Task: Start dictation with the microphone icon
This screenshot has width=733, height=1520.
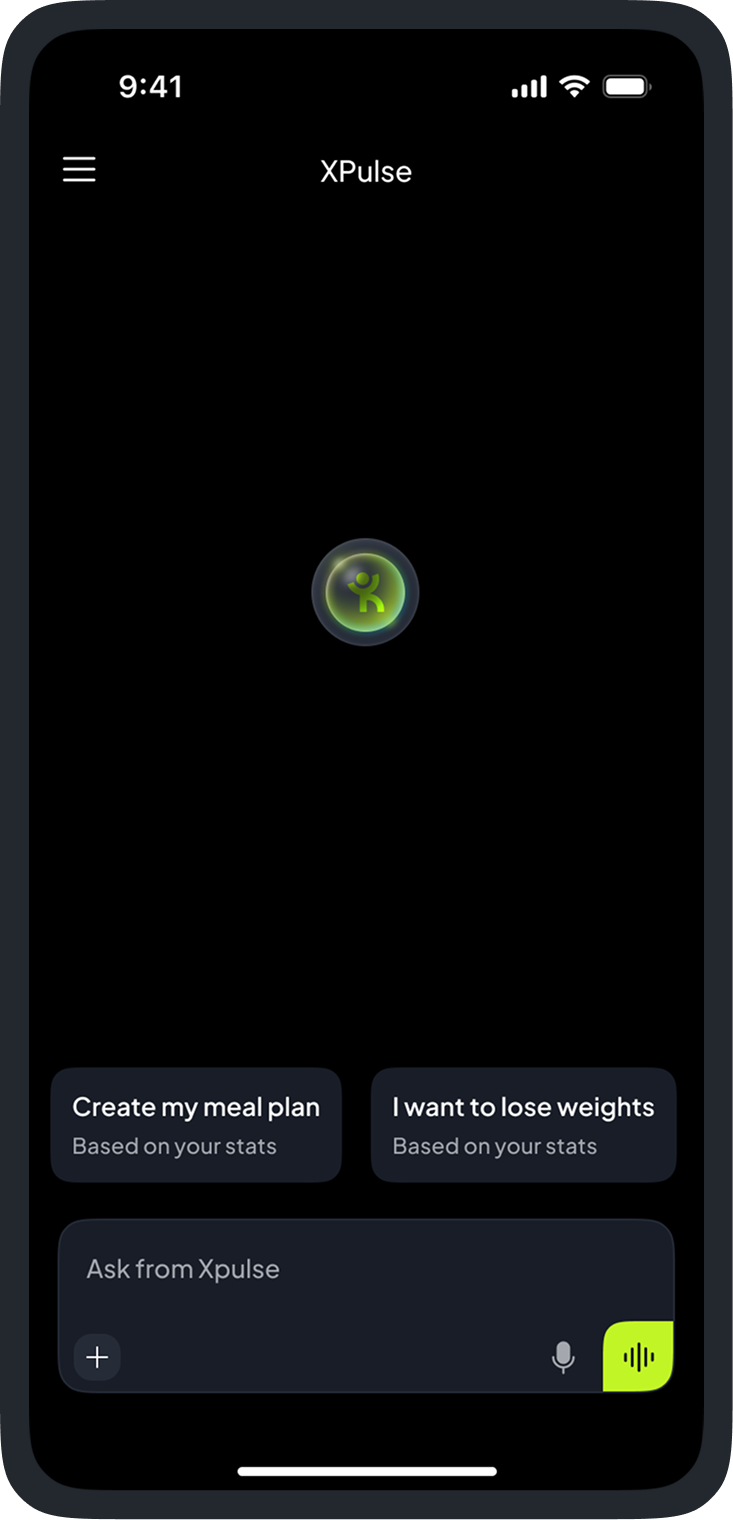Action: (x=563, y=1357)
